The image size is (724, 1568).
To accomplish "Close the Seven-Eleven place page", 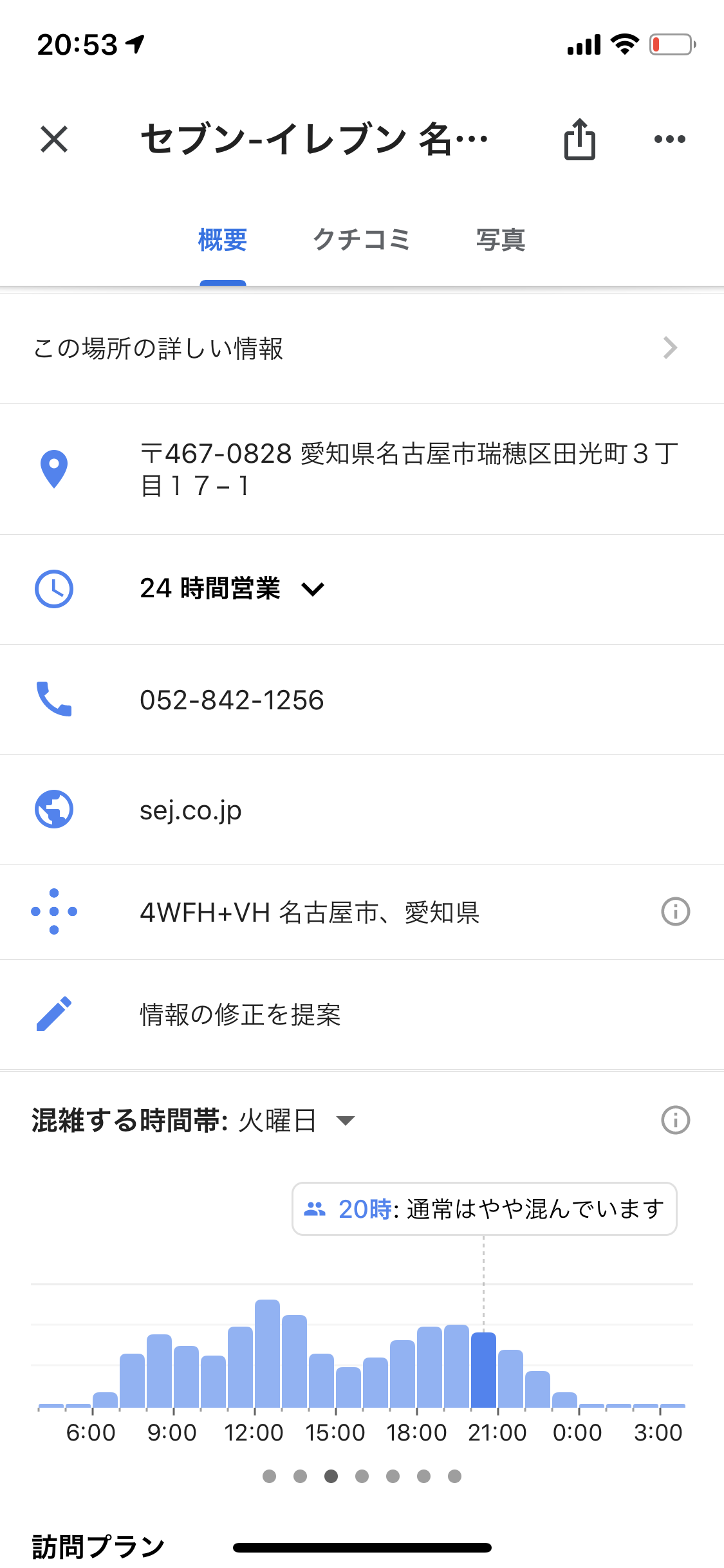I will click(x=54, y=139).
